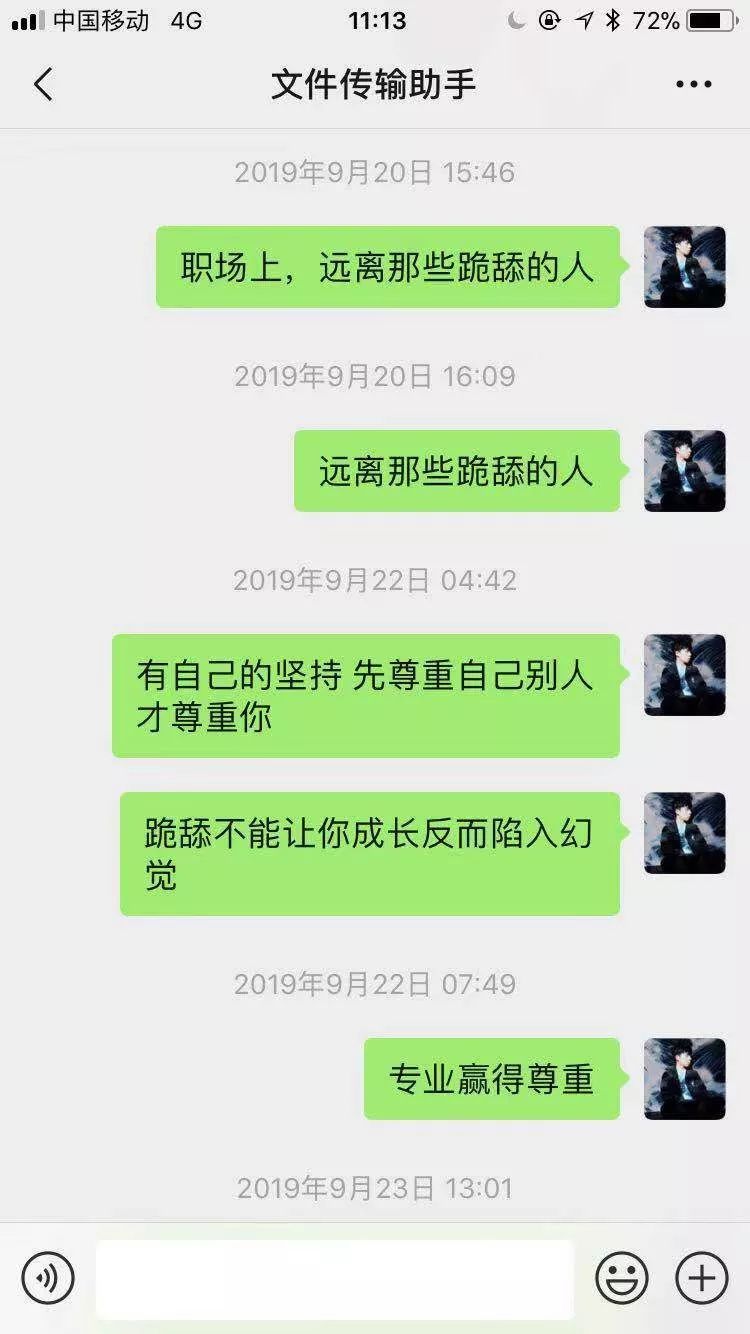Open the three-dot chat options menu
The image size is (750, 1334).
point(693,85)
